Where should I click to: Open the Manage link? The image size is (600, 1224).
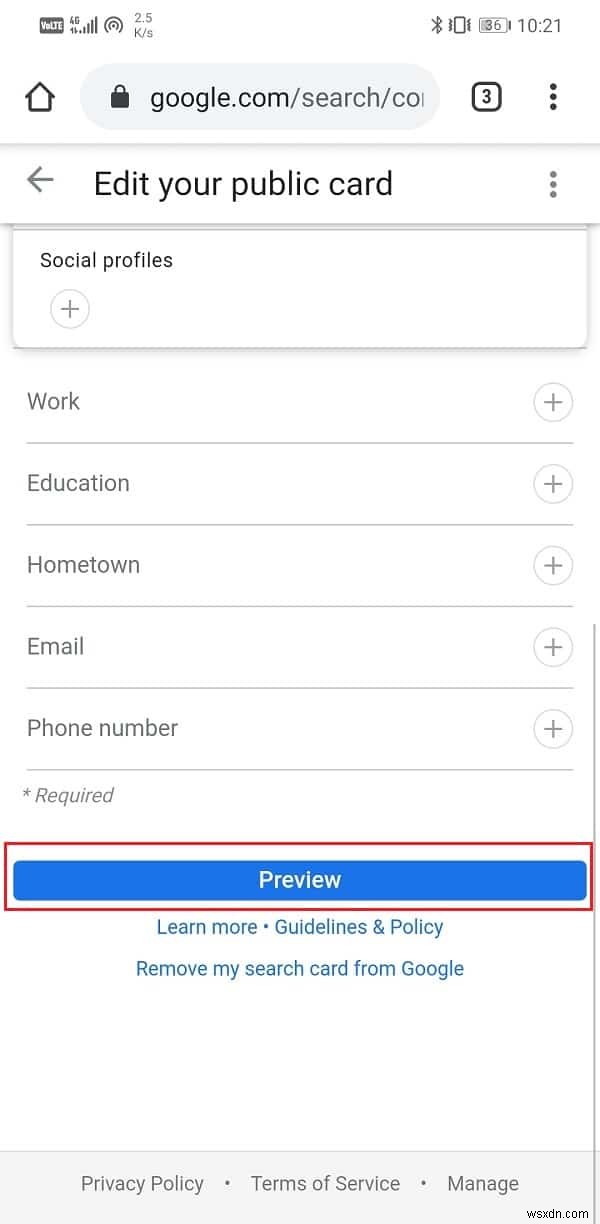coord(483,1183)
